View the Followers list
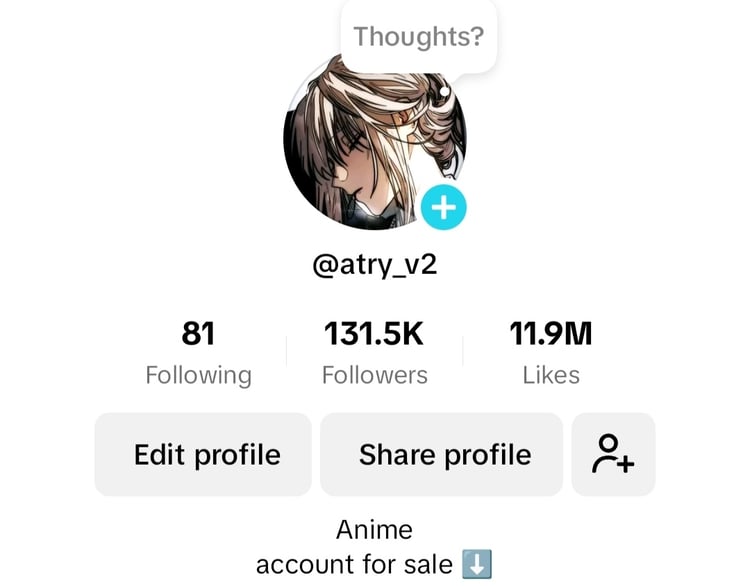This screenshot has width=750, height=586. tap(374, 353)
